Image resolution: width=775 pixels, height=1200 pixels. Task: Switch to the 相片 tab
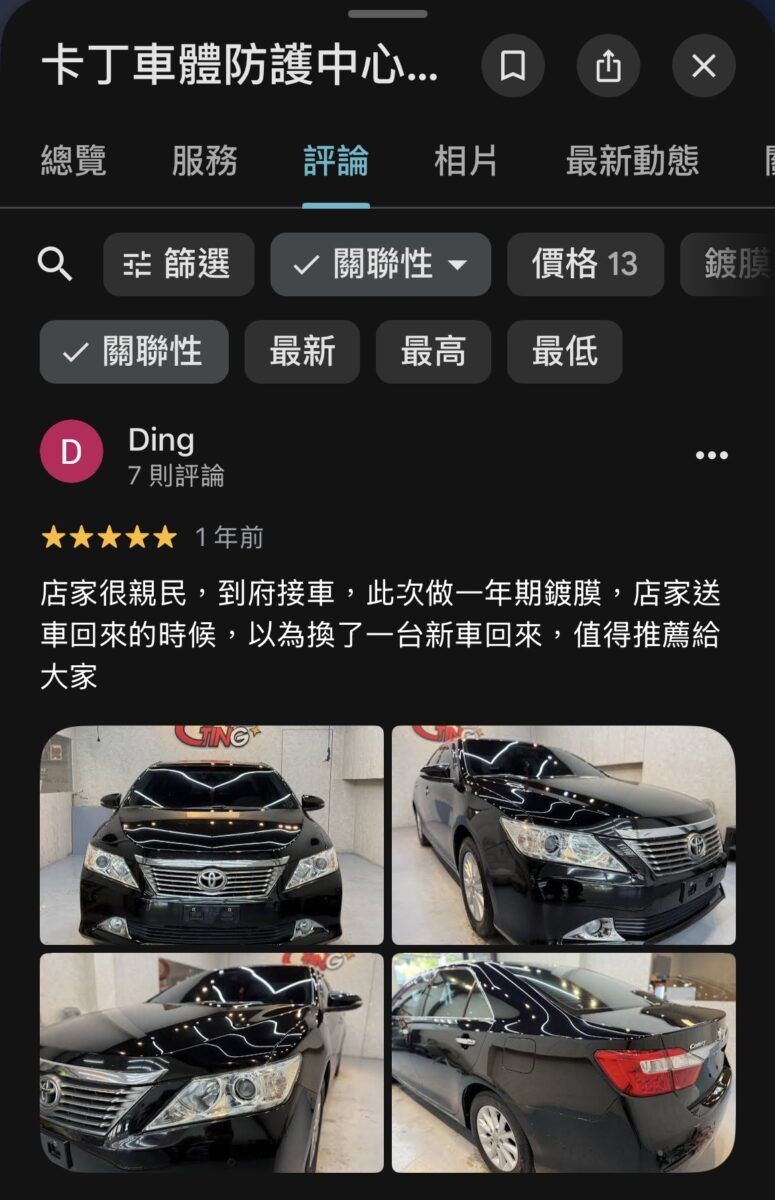coord(465,161)
